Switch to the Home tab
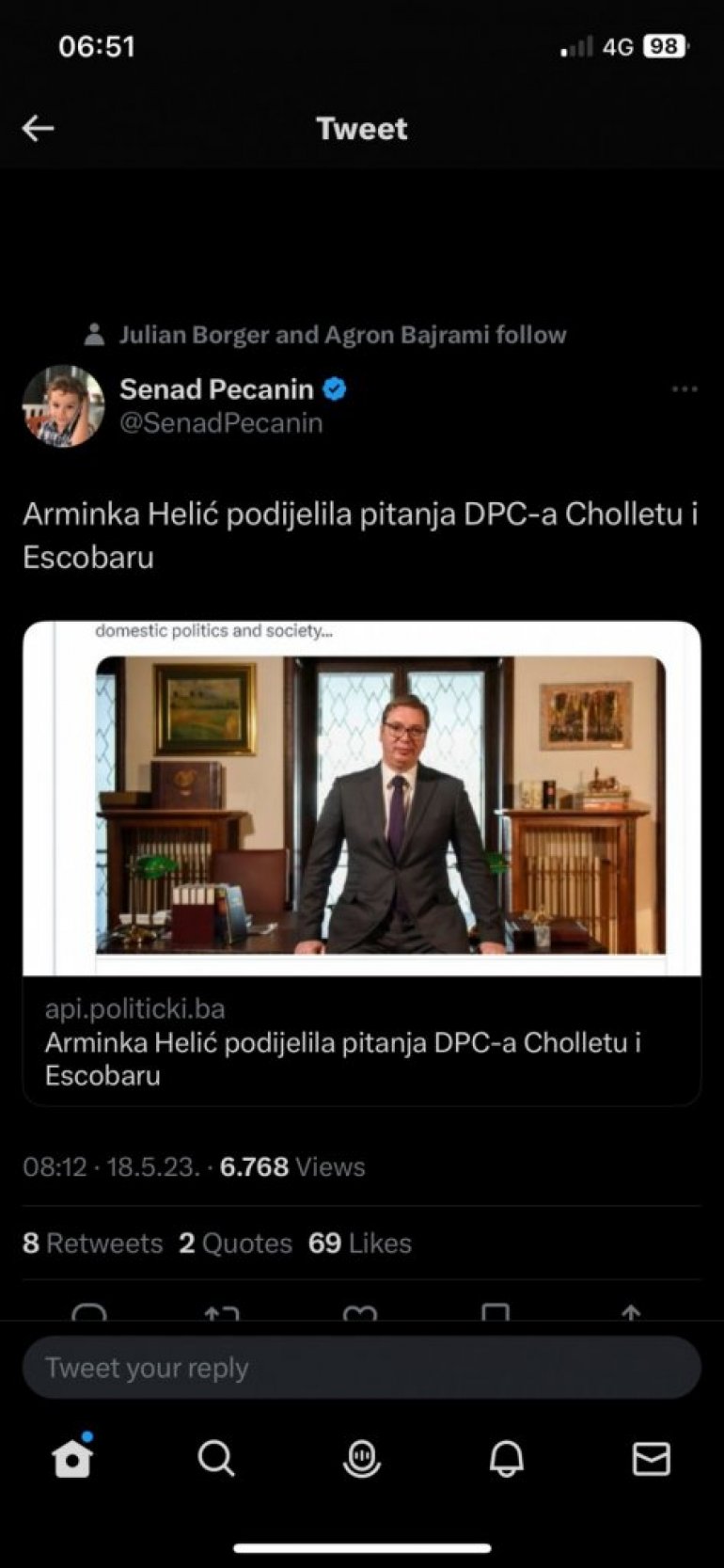Viewport: 724px width, 1568px height. tap(72, 1459)
